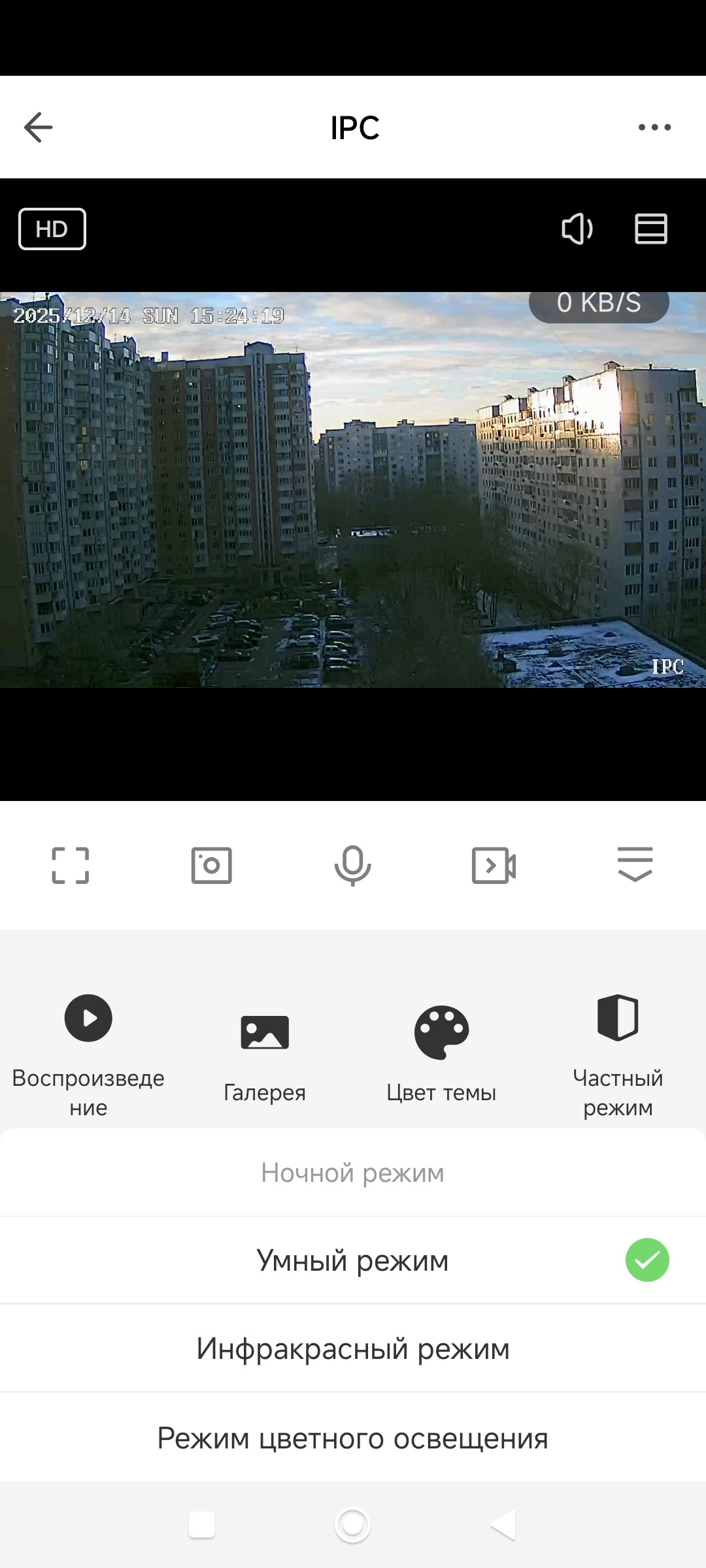Toggle the camera speaker sound
The width and height of the screenshot is (706, 1568).
click(x=577, y=229)
